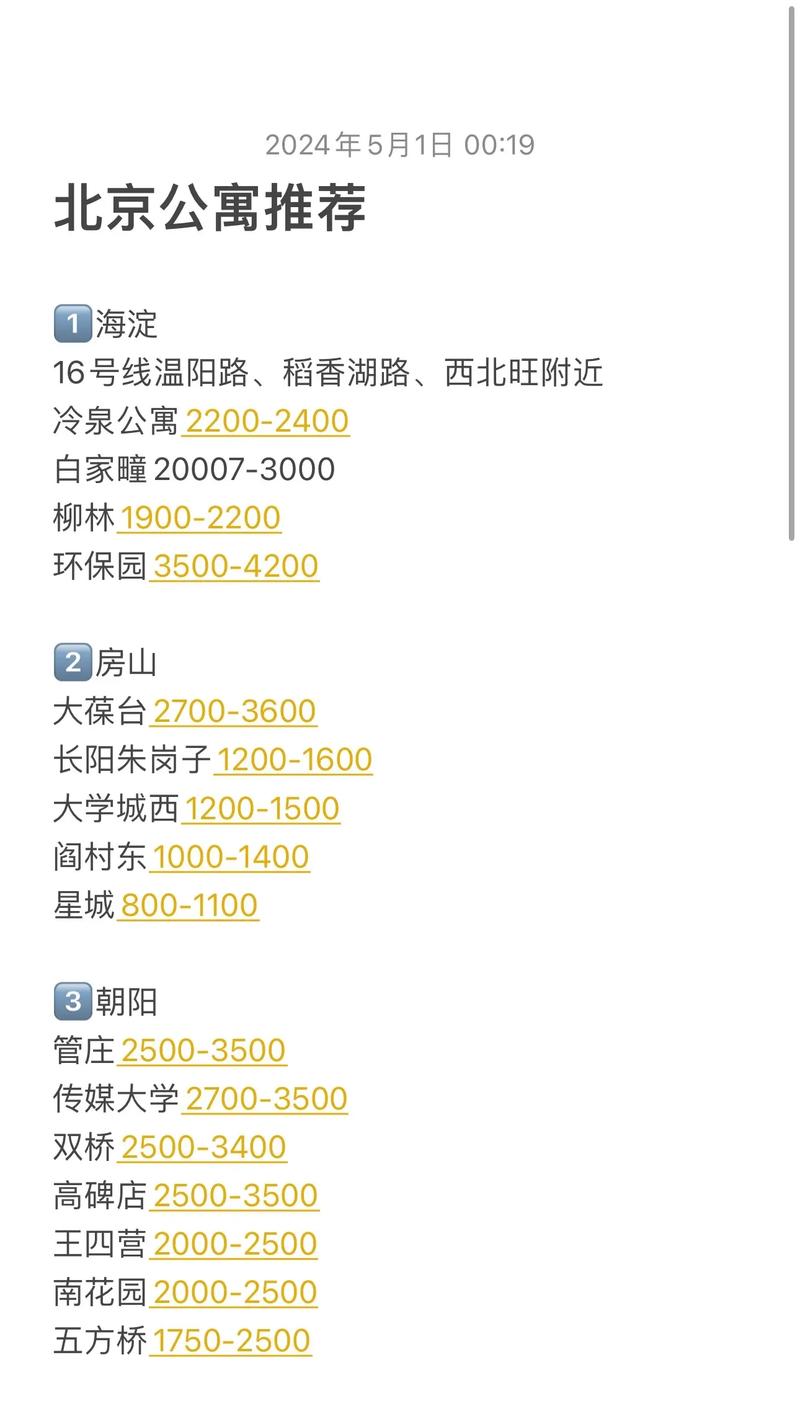This screenshot has height=1409, width=800.
Task: Tap the 1750-2500 link after 五方桥
Action: click(x=231, y=1341)
